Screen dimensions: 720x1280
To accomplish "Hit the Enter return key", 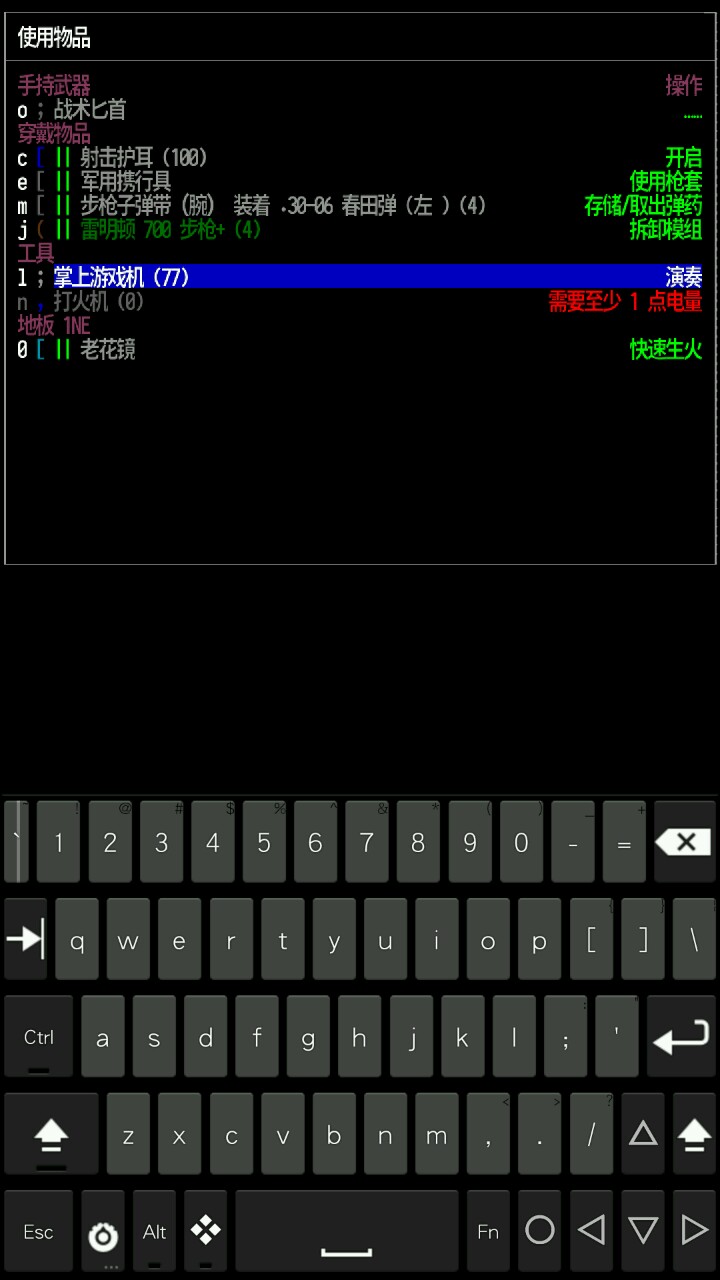I will [680, 1038].
